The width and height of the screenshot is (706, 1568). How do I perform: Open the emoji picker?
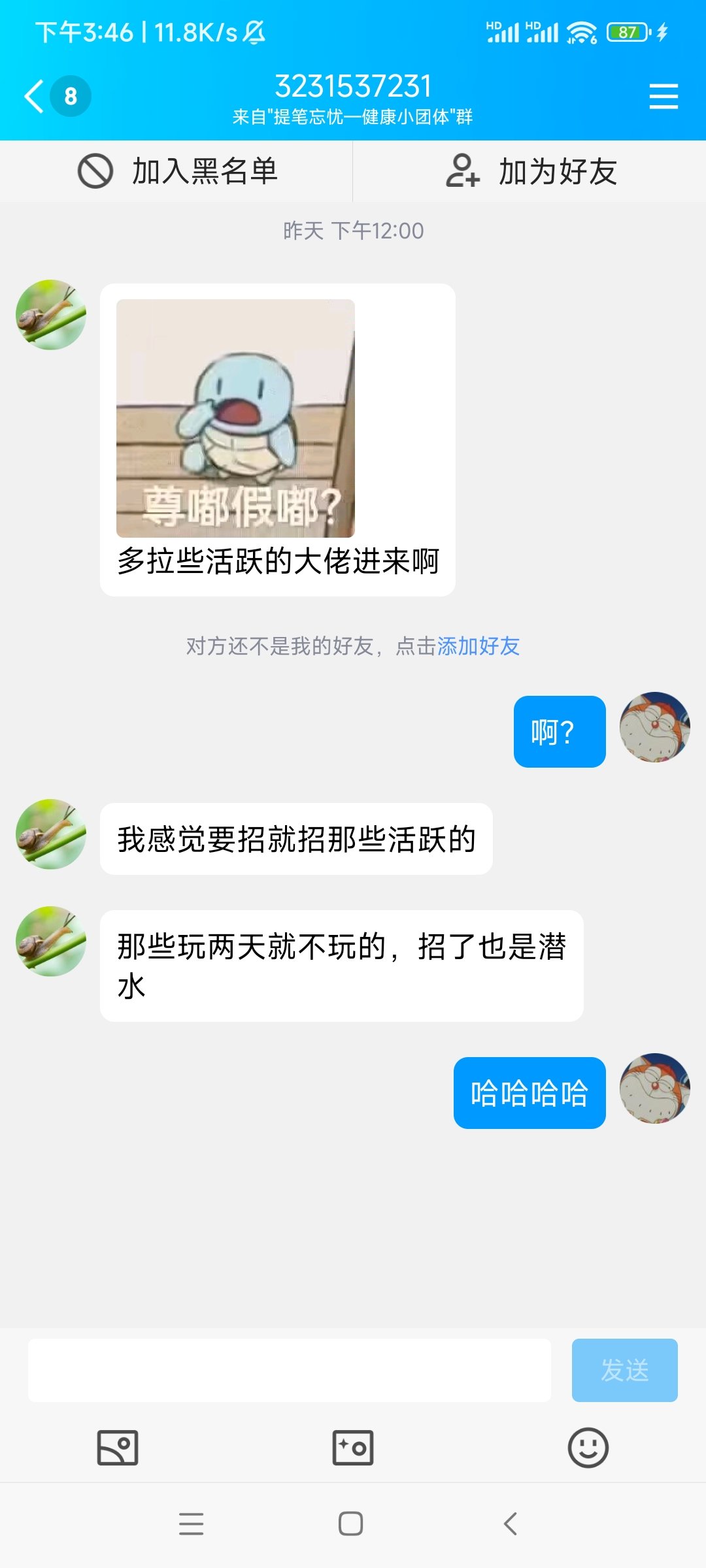588,1448
